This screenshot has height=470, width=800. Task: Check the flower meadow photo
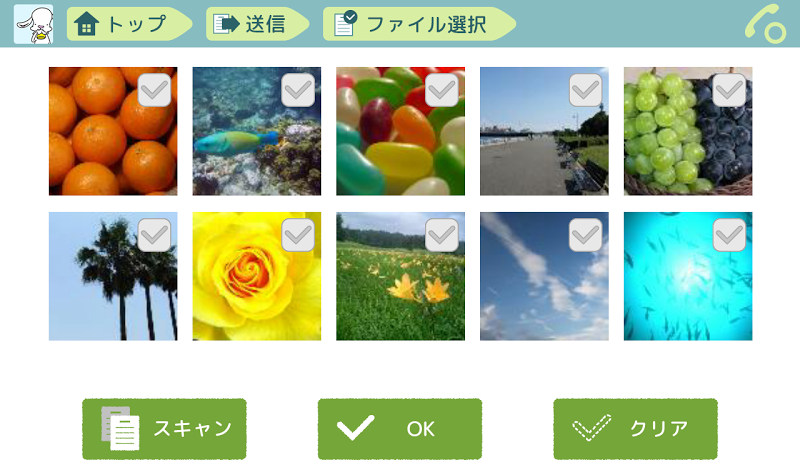tap(442, 235)
